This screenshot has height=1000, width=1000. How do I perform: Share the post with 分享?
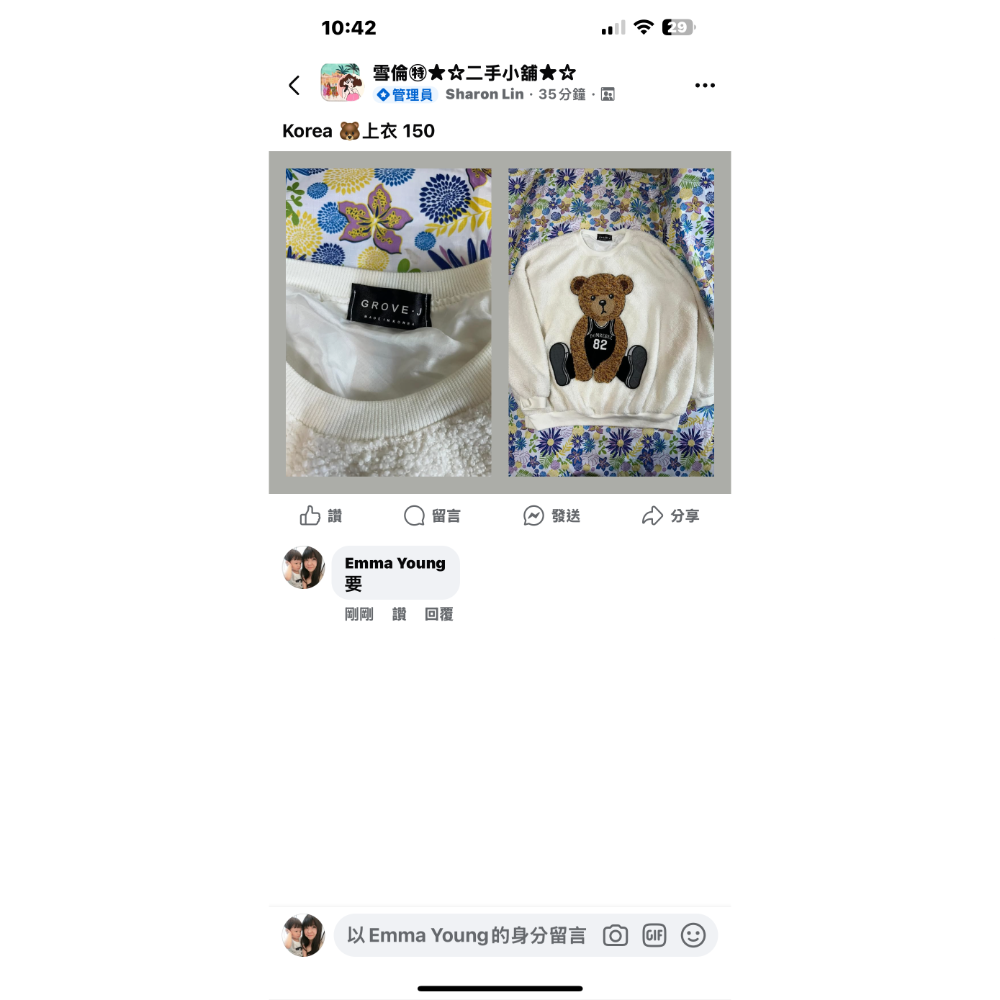(670, 516)
